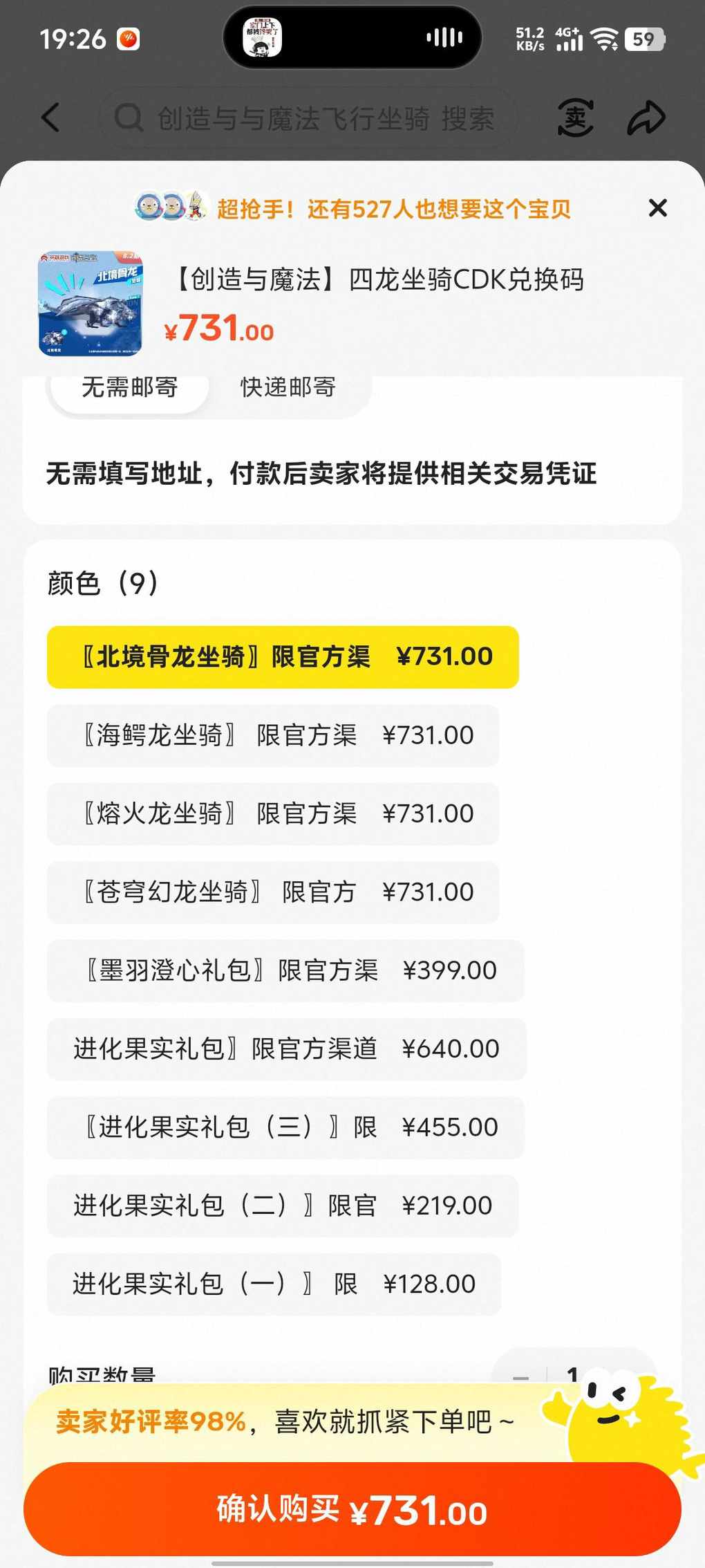The height and width of the screenshot is (1568, 705).
Task: Select the 苍穹幻龙坐骑 option
Action: [273, 892]
